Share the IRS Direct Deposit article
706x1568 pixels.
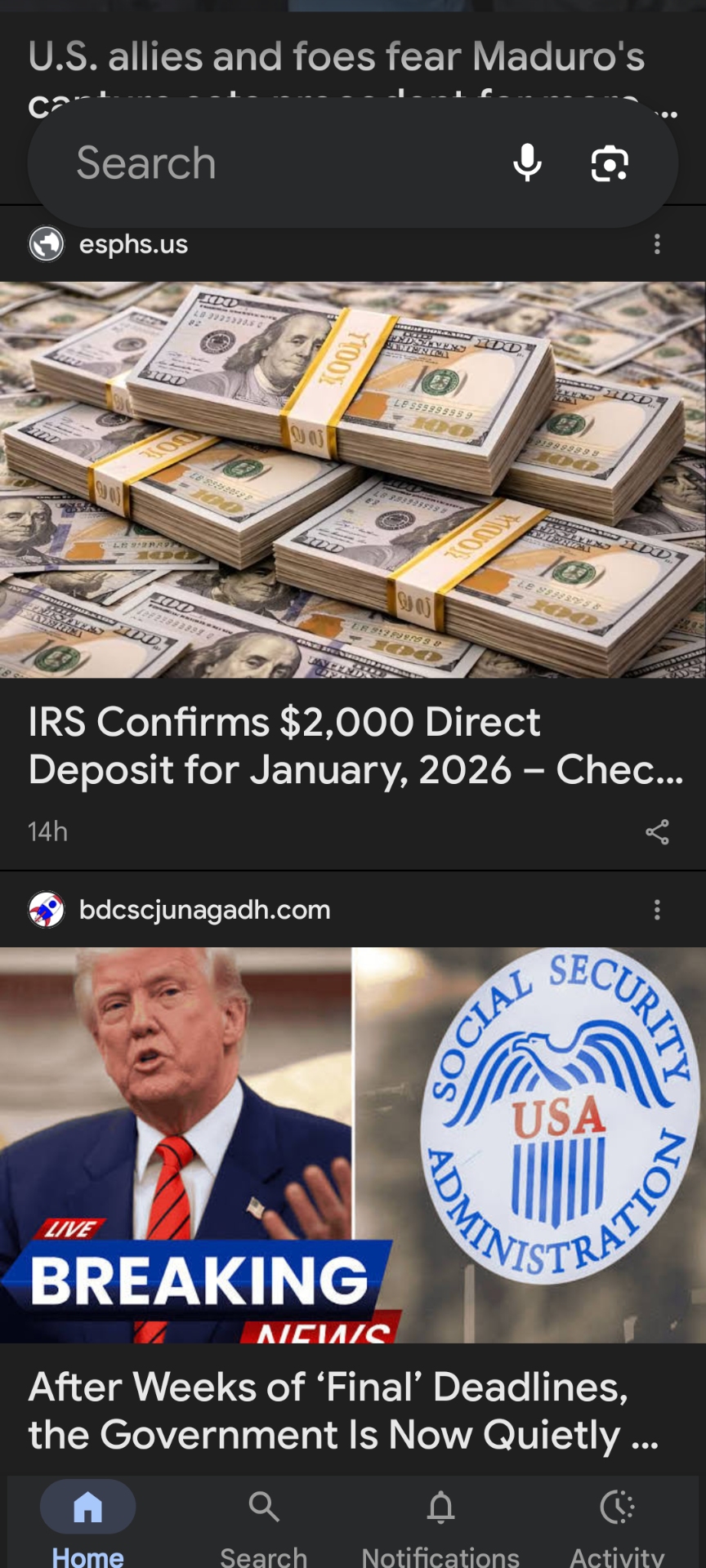tap(657, 831)
